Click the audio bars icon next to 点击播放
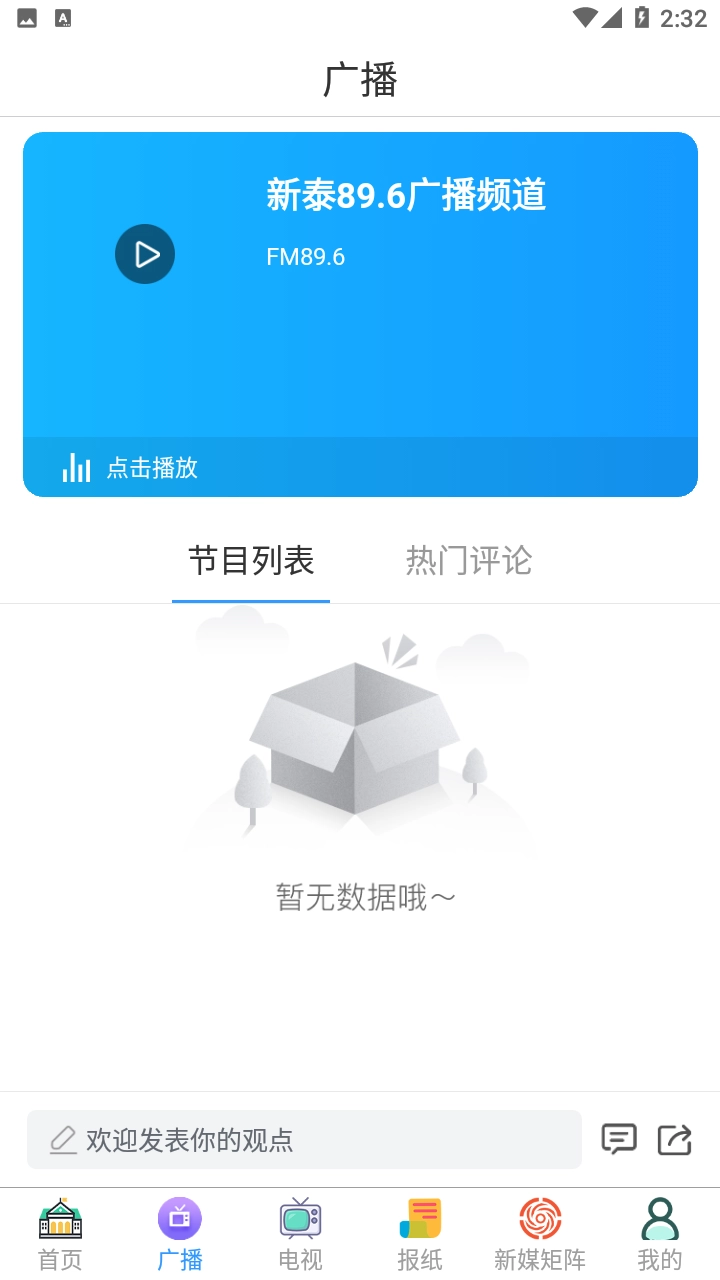The height and width of the screenshot is (1280, 720). point(76,467)
